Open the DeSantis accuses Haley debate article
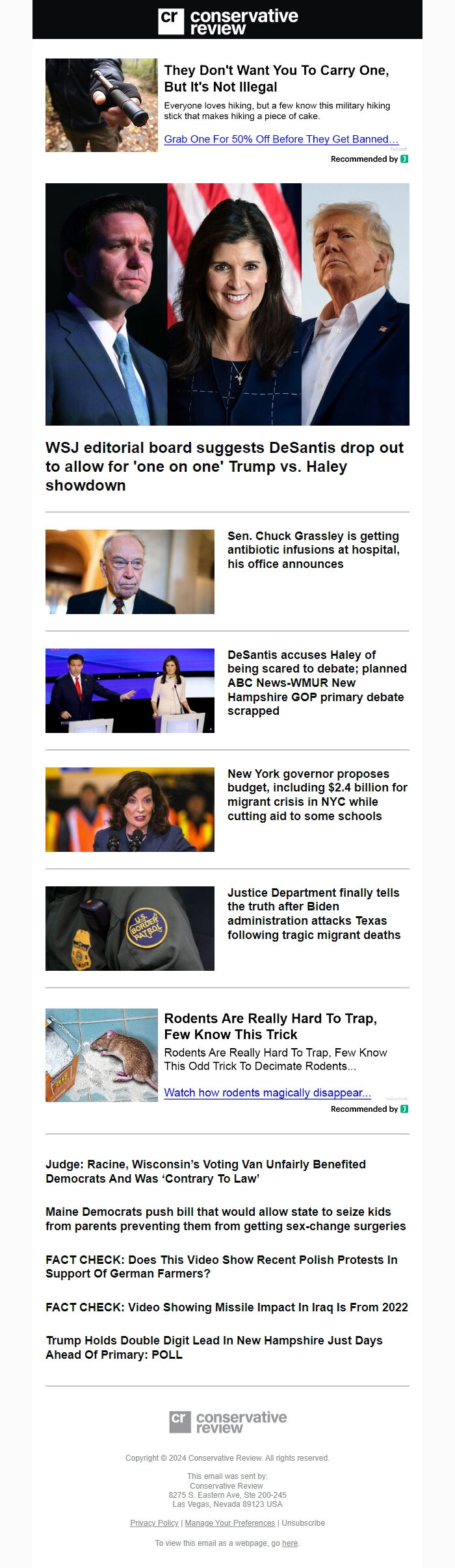The width and height of the screenshot is (455, 1568). (317, 682)
